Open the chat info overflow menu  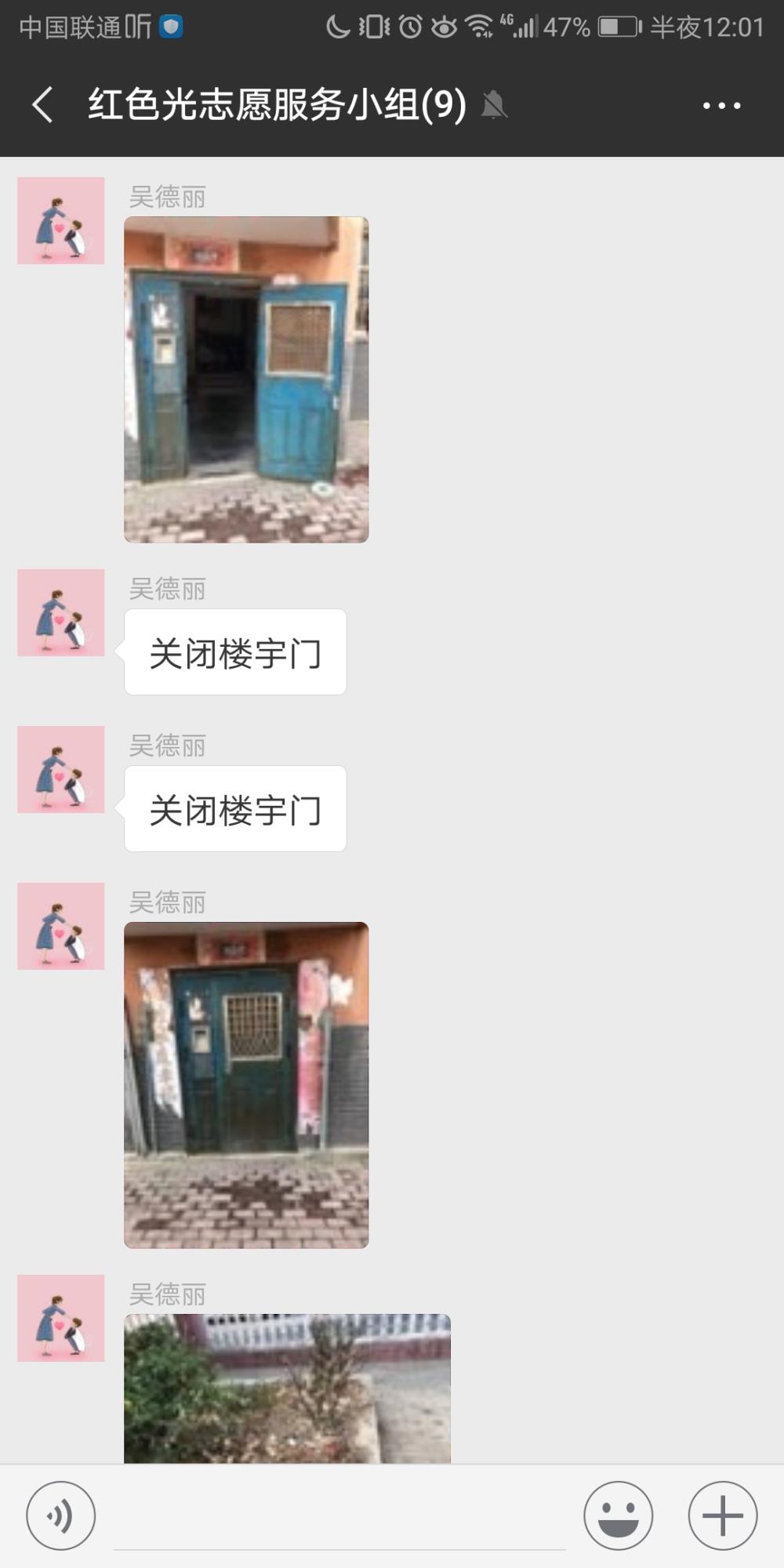[721, 105]
